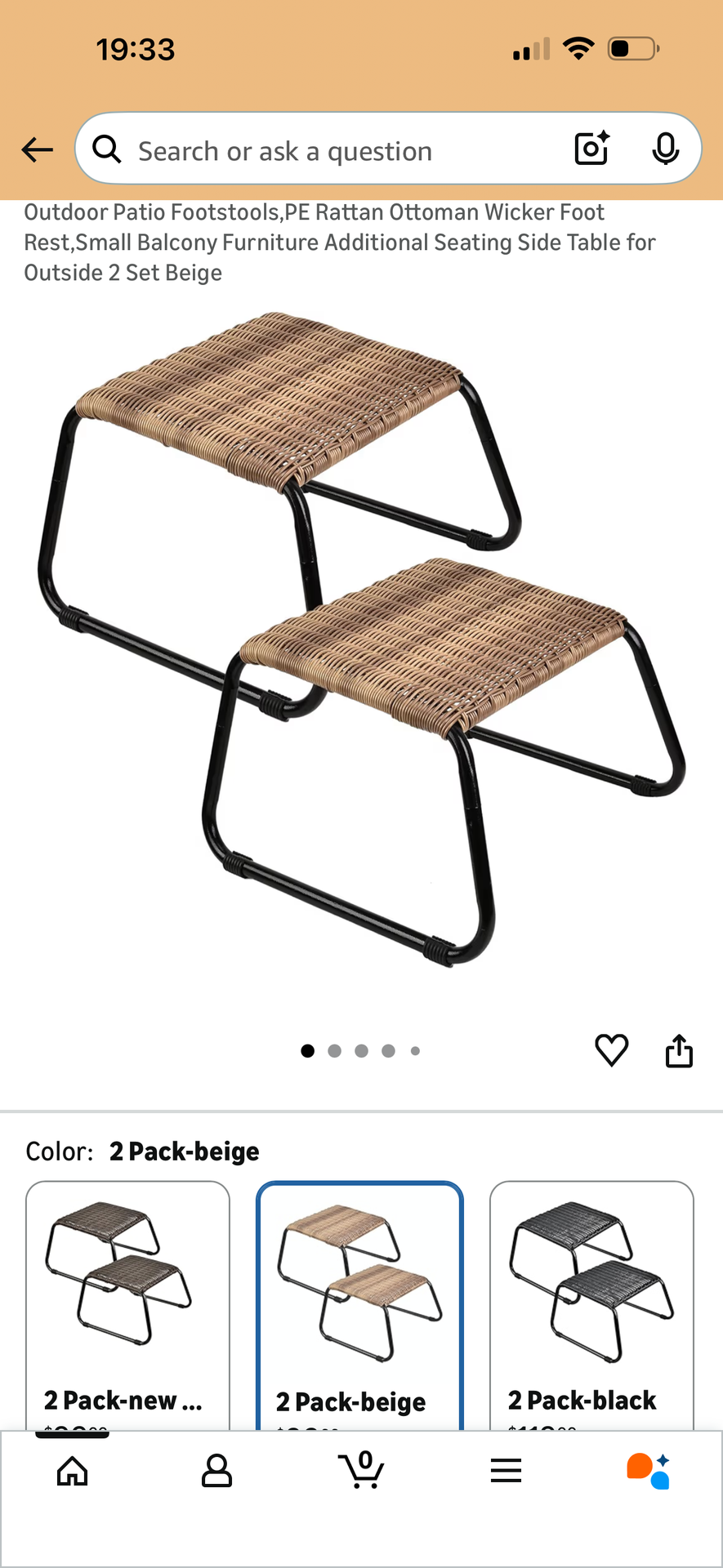Open the shopping cart
The image size is (723, 1568).
pos(361,1470)
